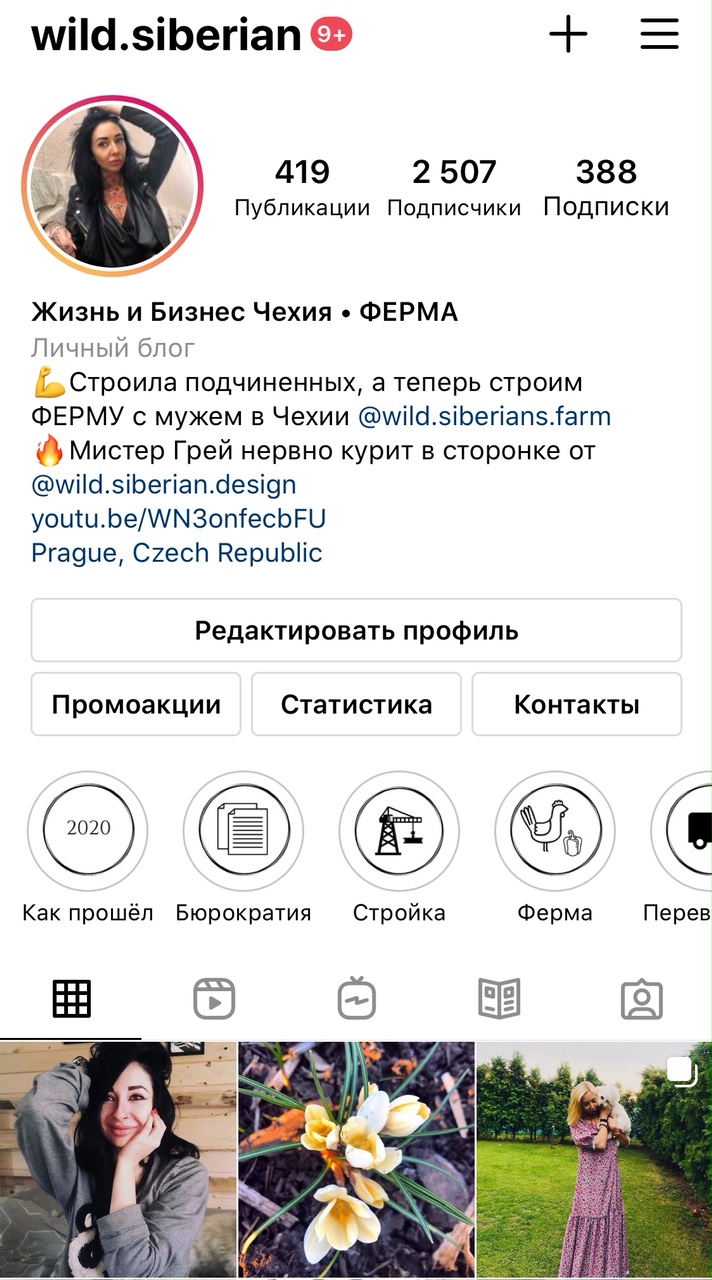Tap the plus icon to create a post
This screenshot has height=1280, width=712.
pyautogui.click(x=568, y=35)
